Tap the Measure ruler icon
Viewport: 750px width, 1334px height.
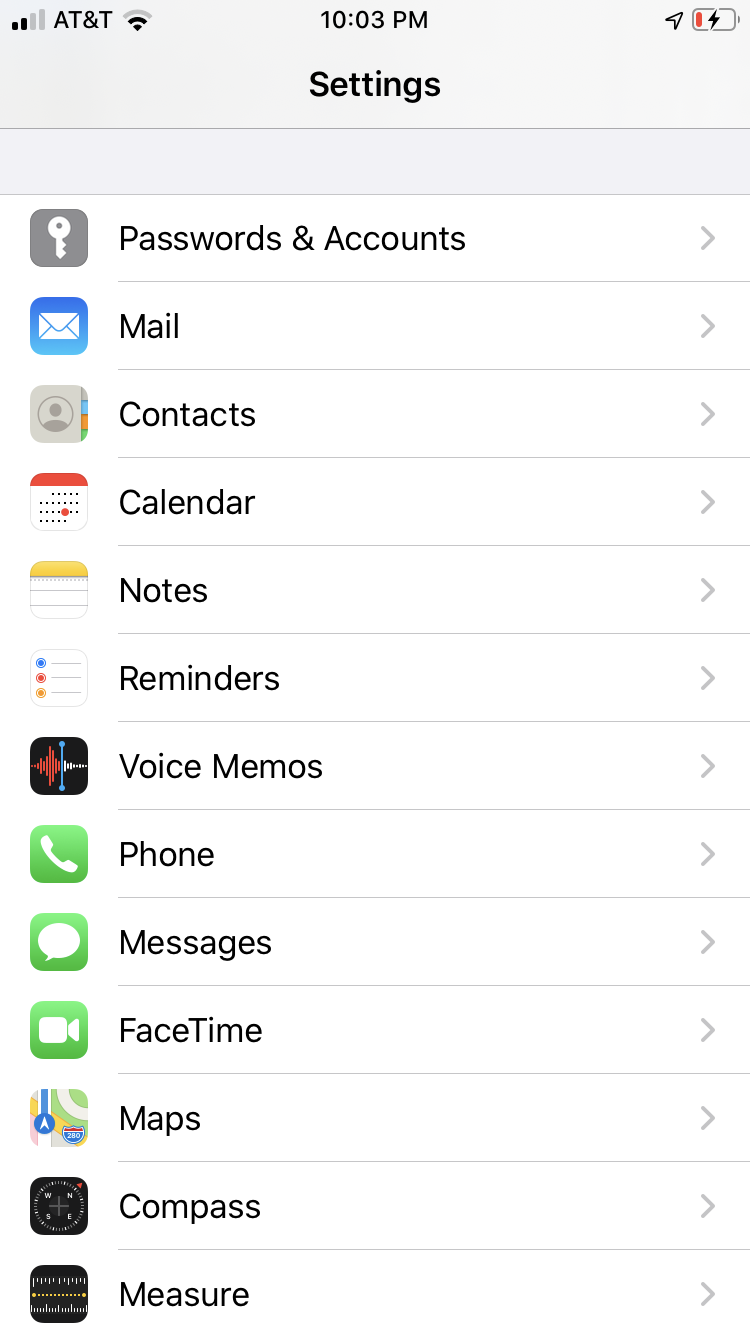pos(58,1294)
